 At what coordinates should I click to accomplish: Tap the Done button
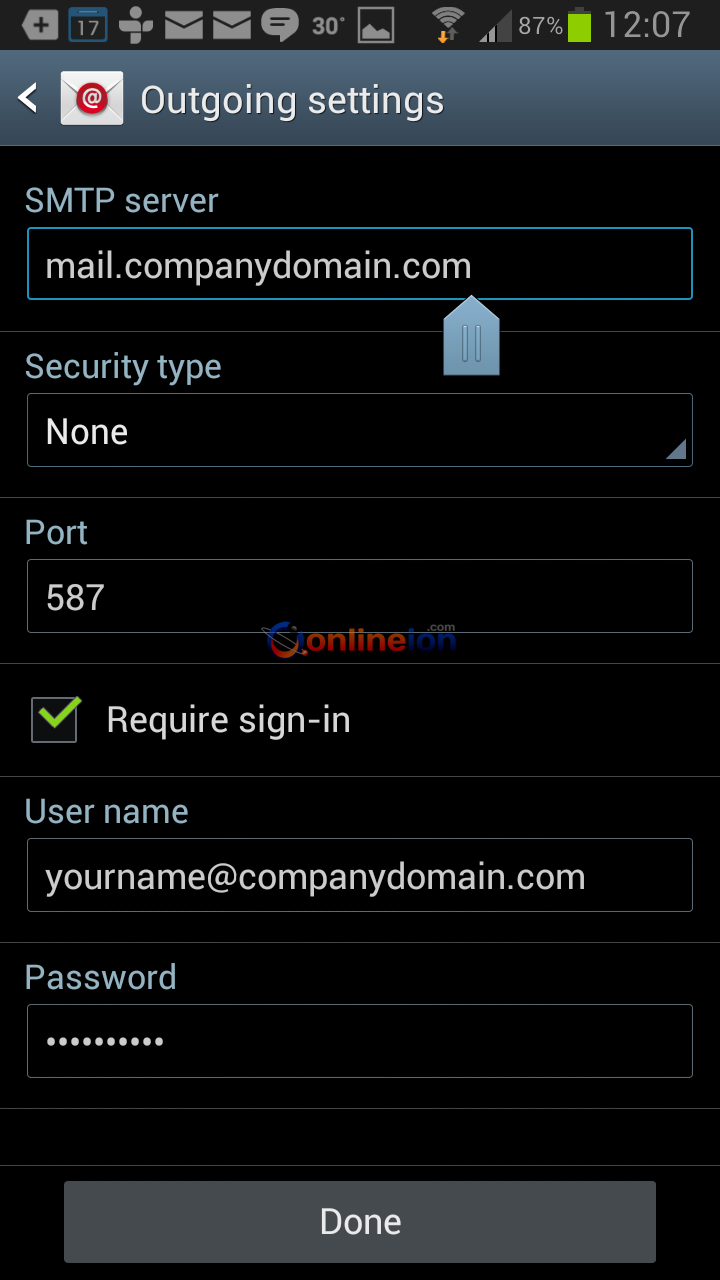tap(359, 1221)
